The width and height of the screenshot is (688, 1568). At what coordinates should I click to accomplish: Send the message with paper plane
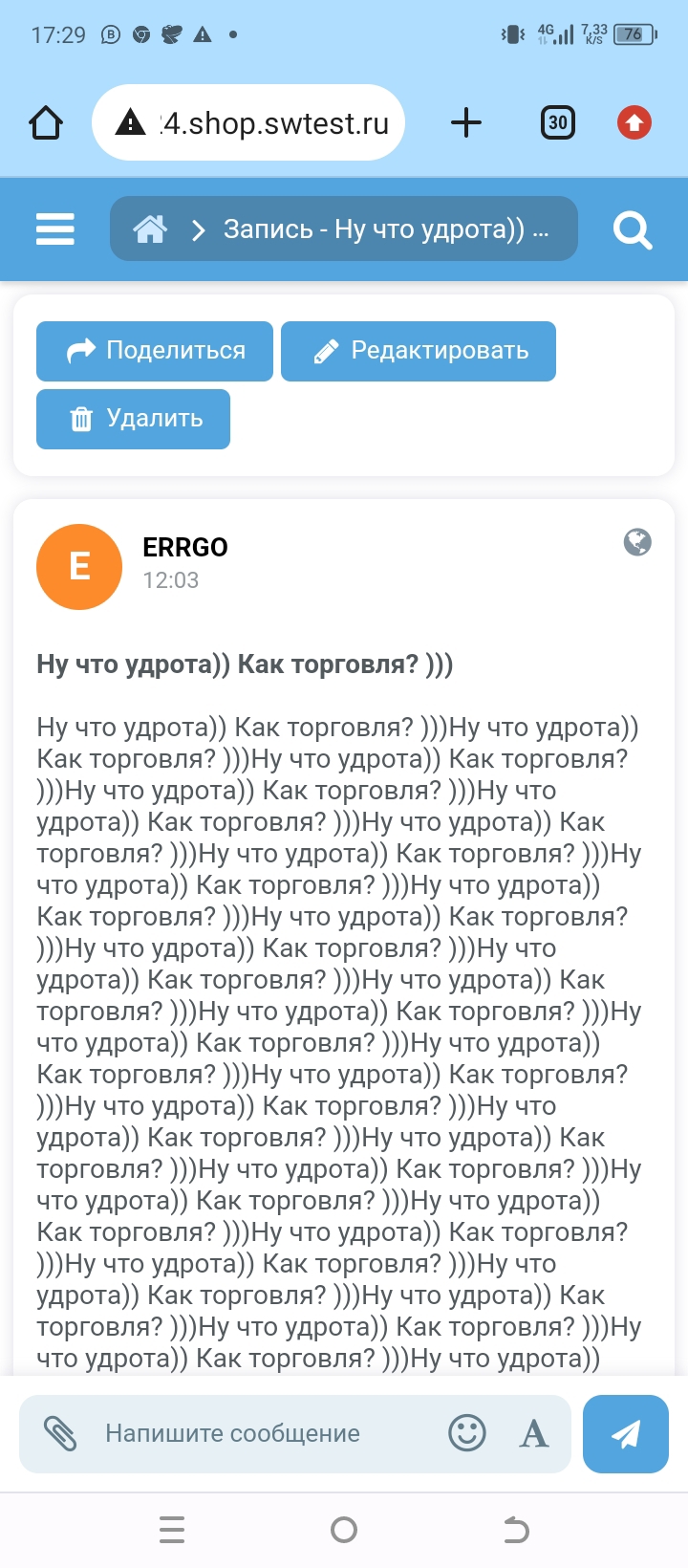(x=626, y=1433)
